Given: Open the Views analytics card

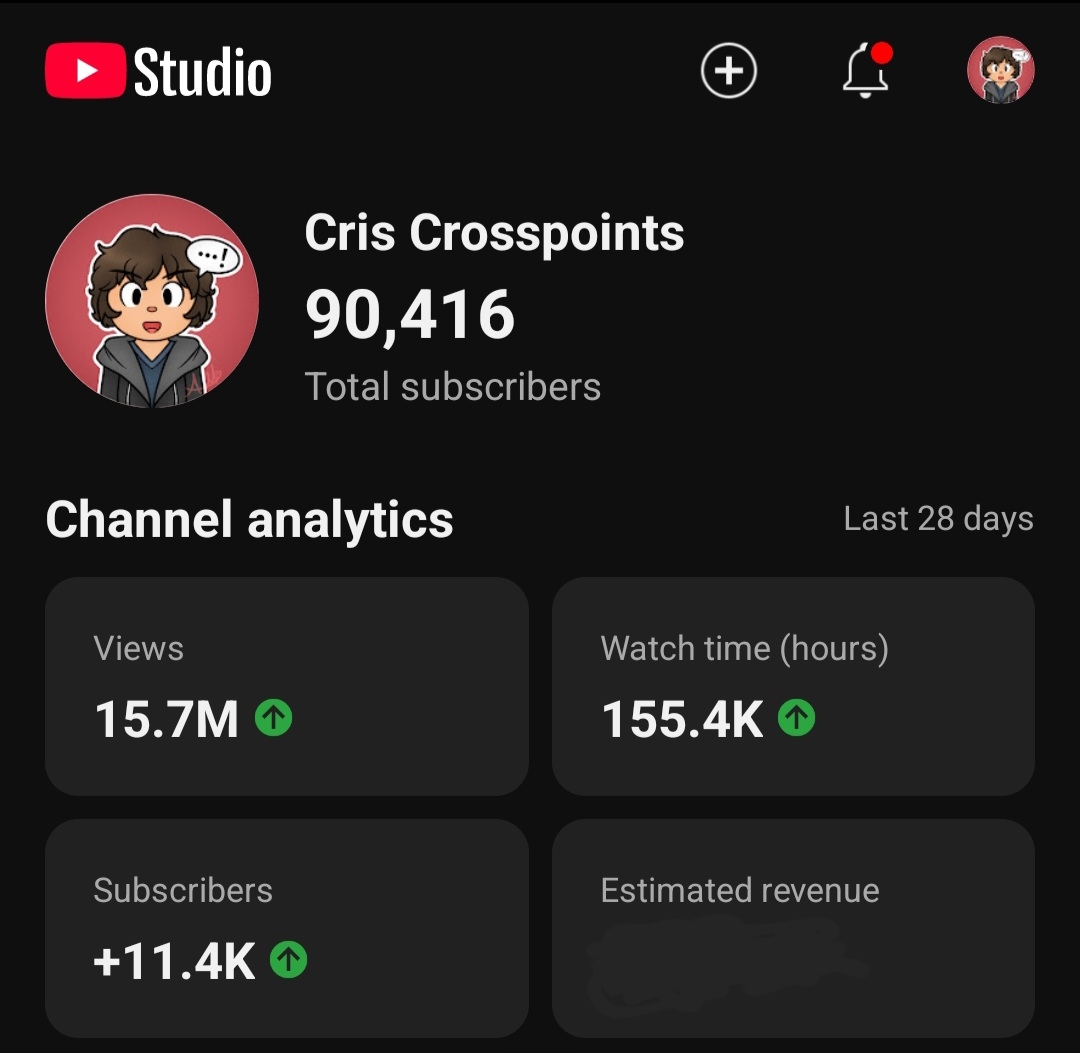Looking at the screenshot, I should [286, 686].
